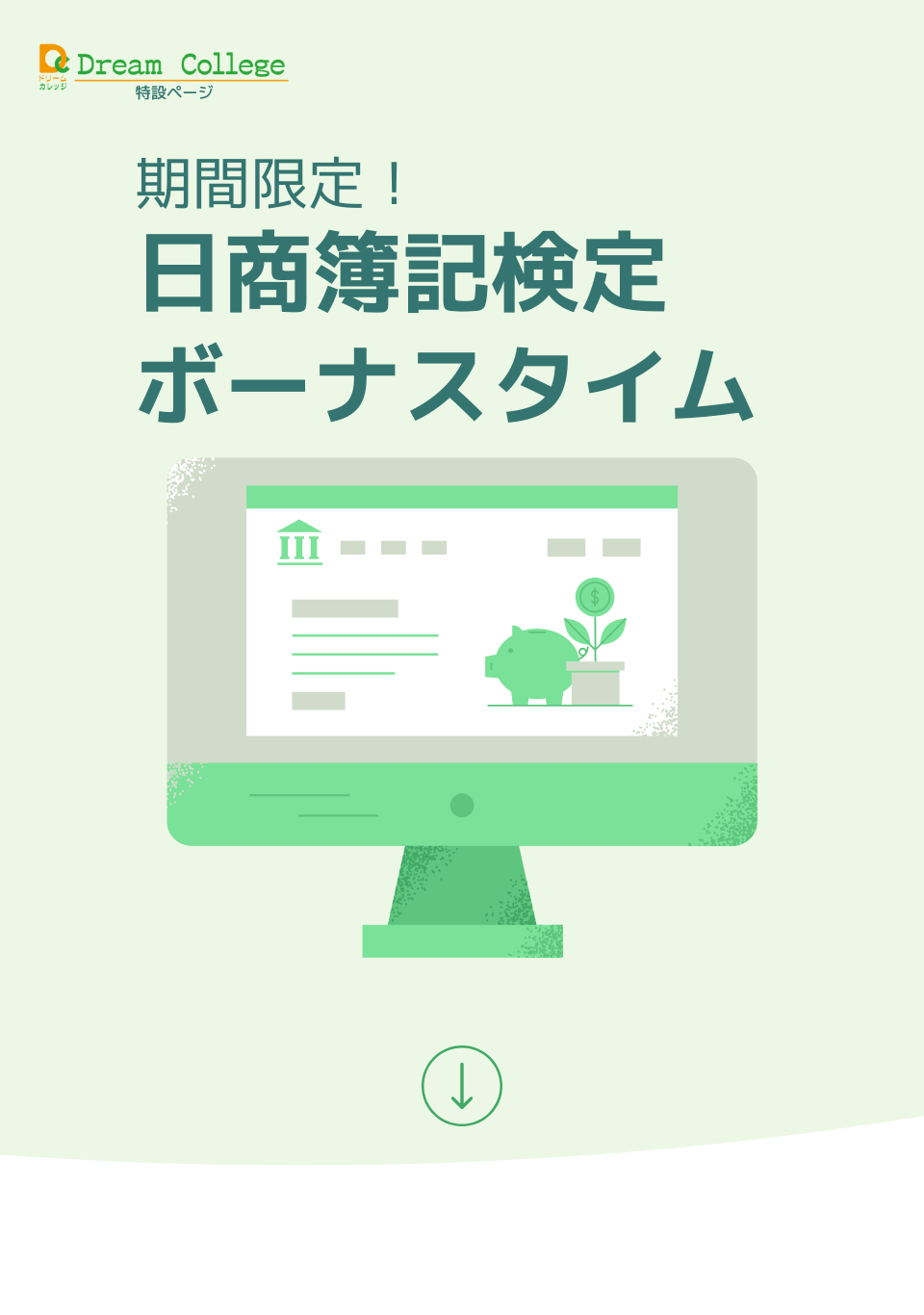Open the Dream College header link
924x1315 pixels.
pos(164,67)
